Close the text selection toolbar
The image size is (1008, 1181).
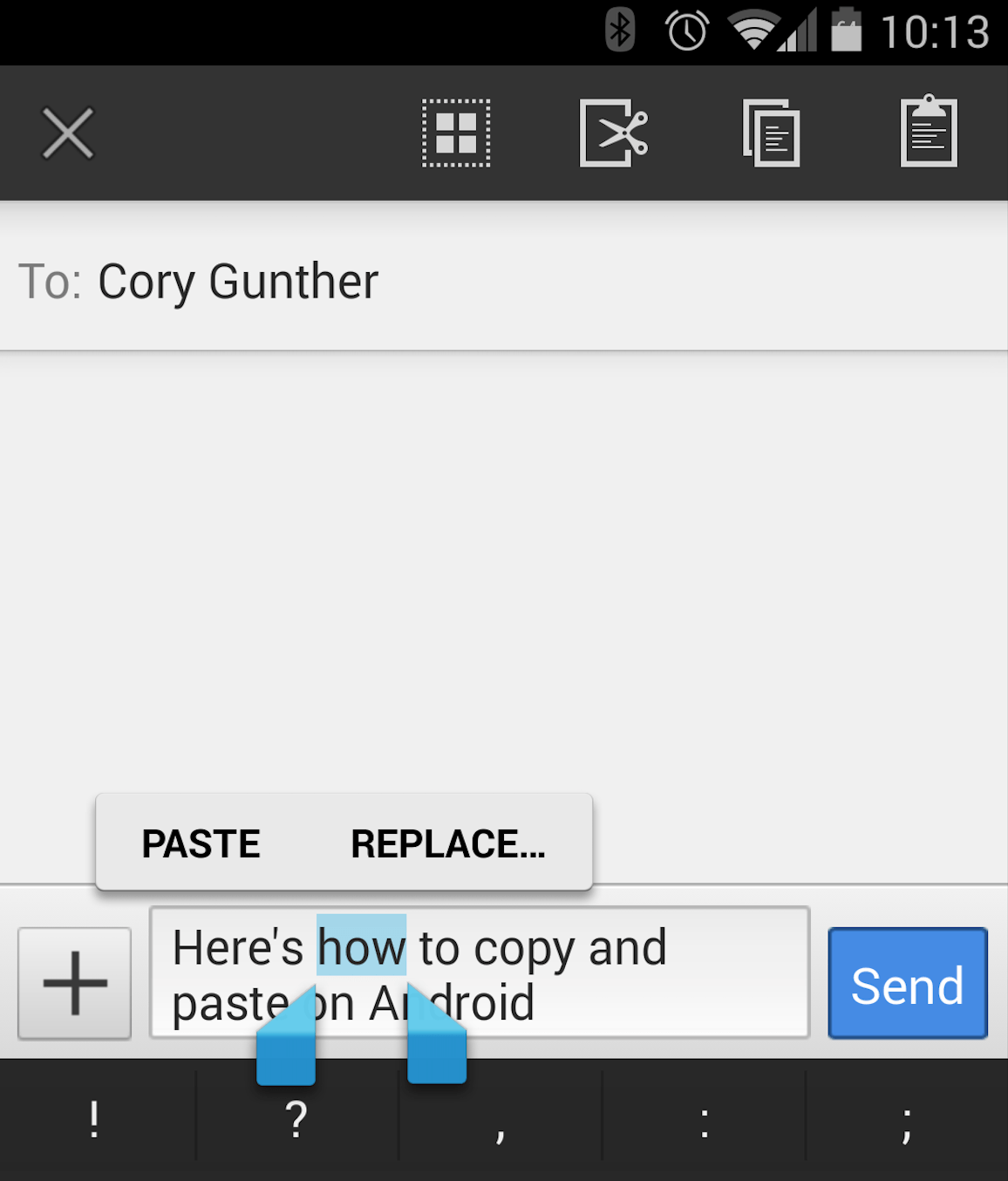pos(68,133)
